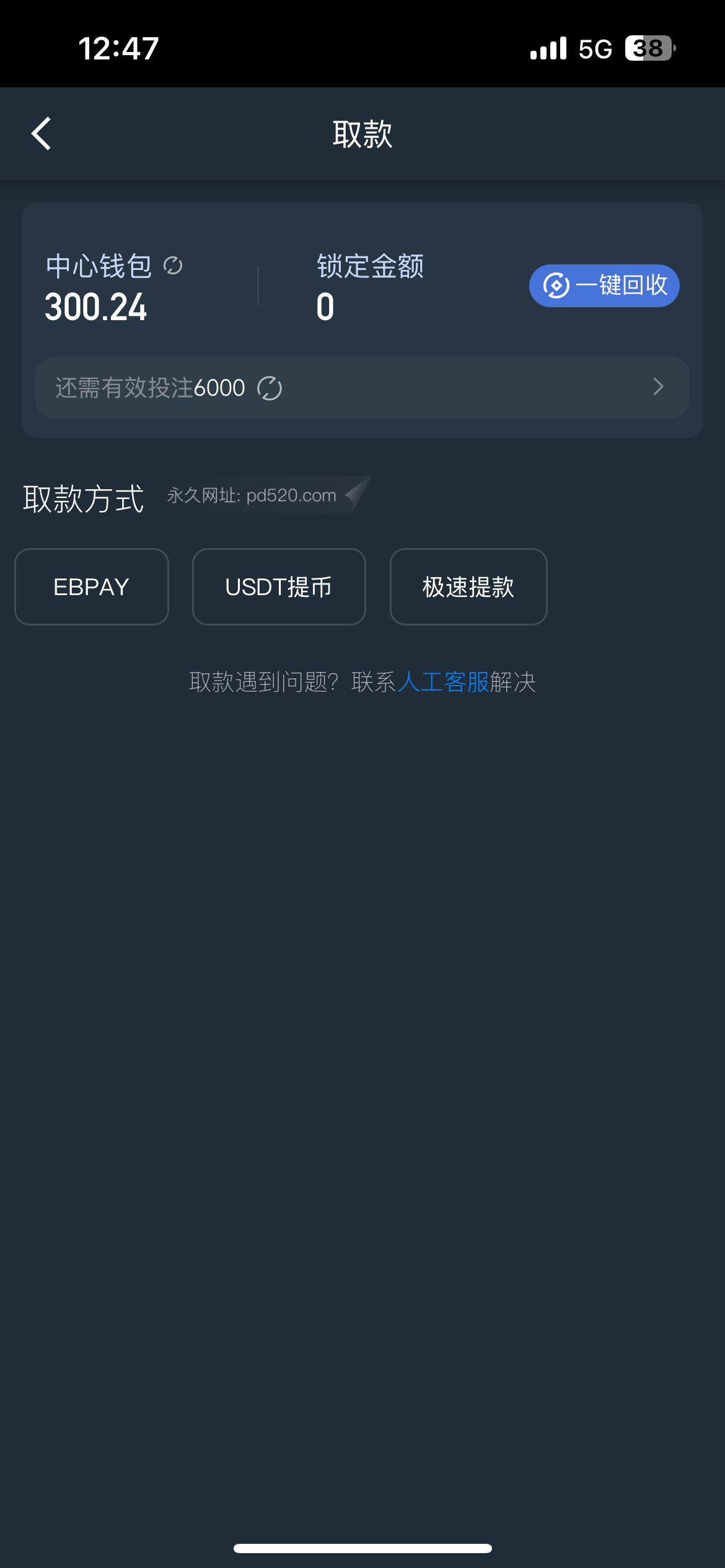This screenshot has width=725, height=1568.
Task: Refresh the required valid bet amount
Action: 270,388
